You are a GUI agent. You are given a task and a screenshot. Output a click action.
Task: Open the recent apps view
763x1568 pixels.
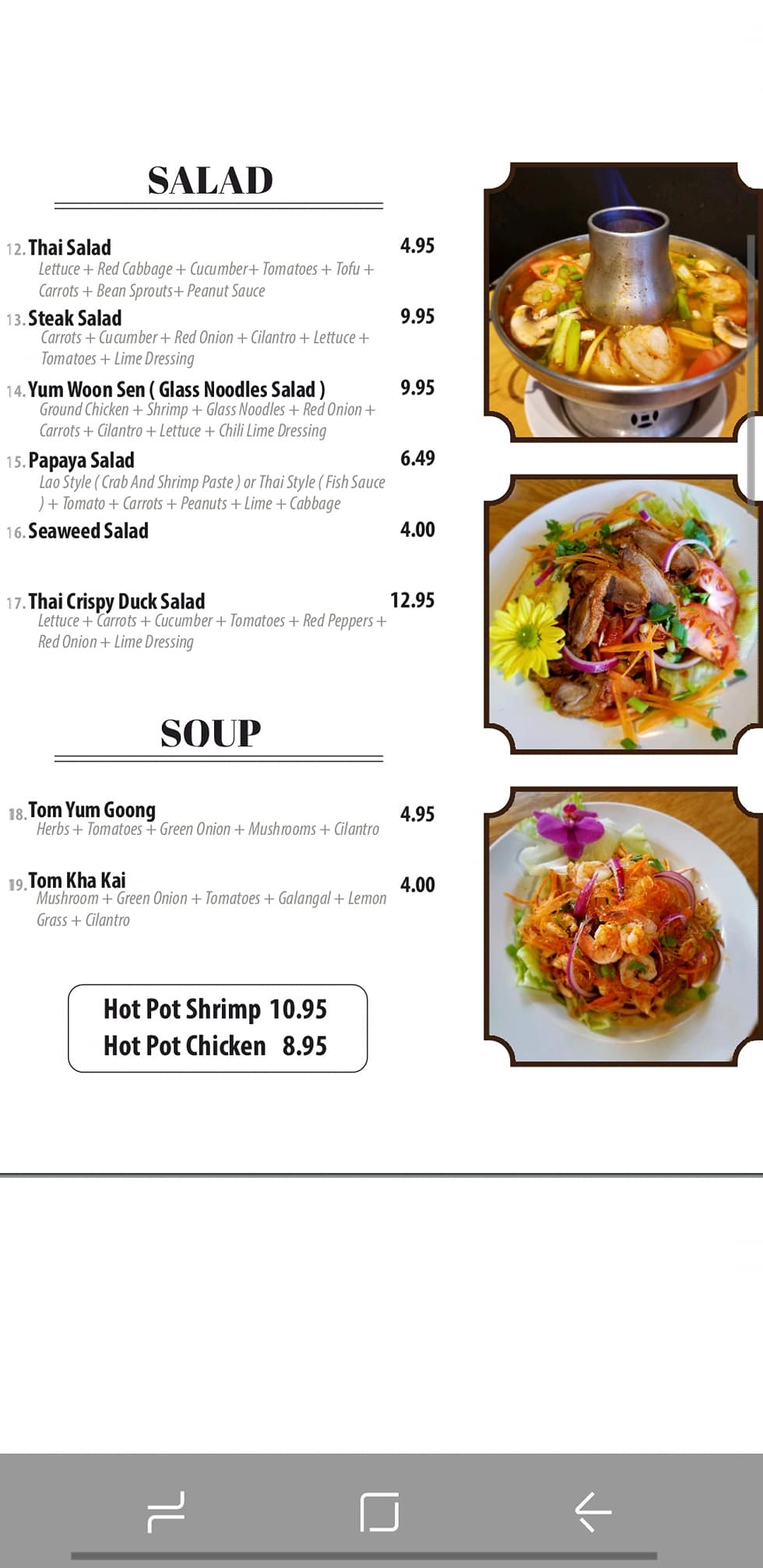(166, 1511)
